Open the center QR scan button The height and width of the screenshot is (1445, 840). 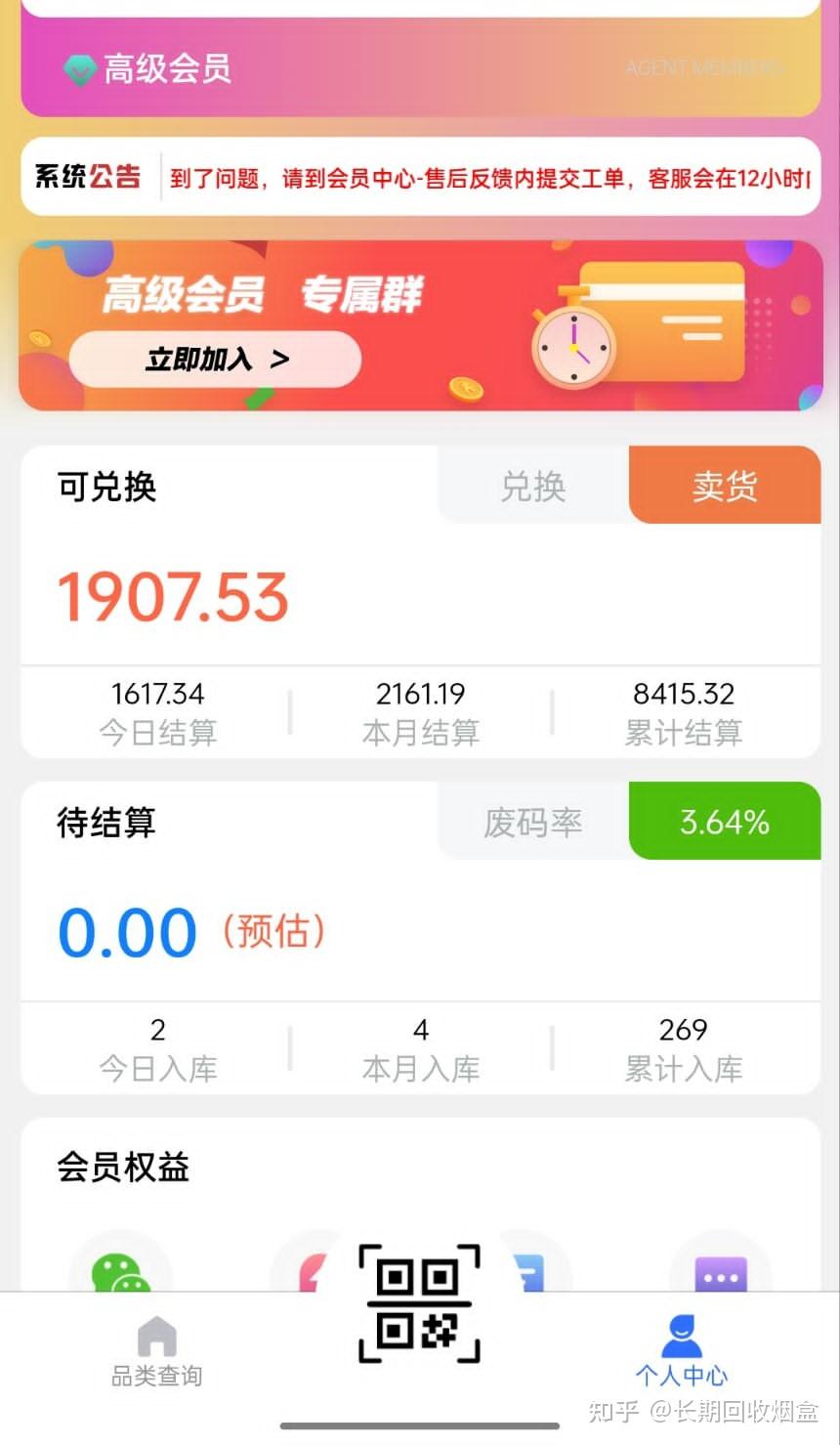(419, 1303)
